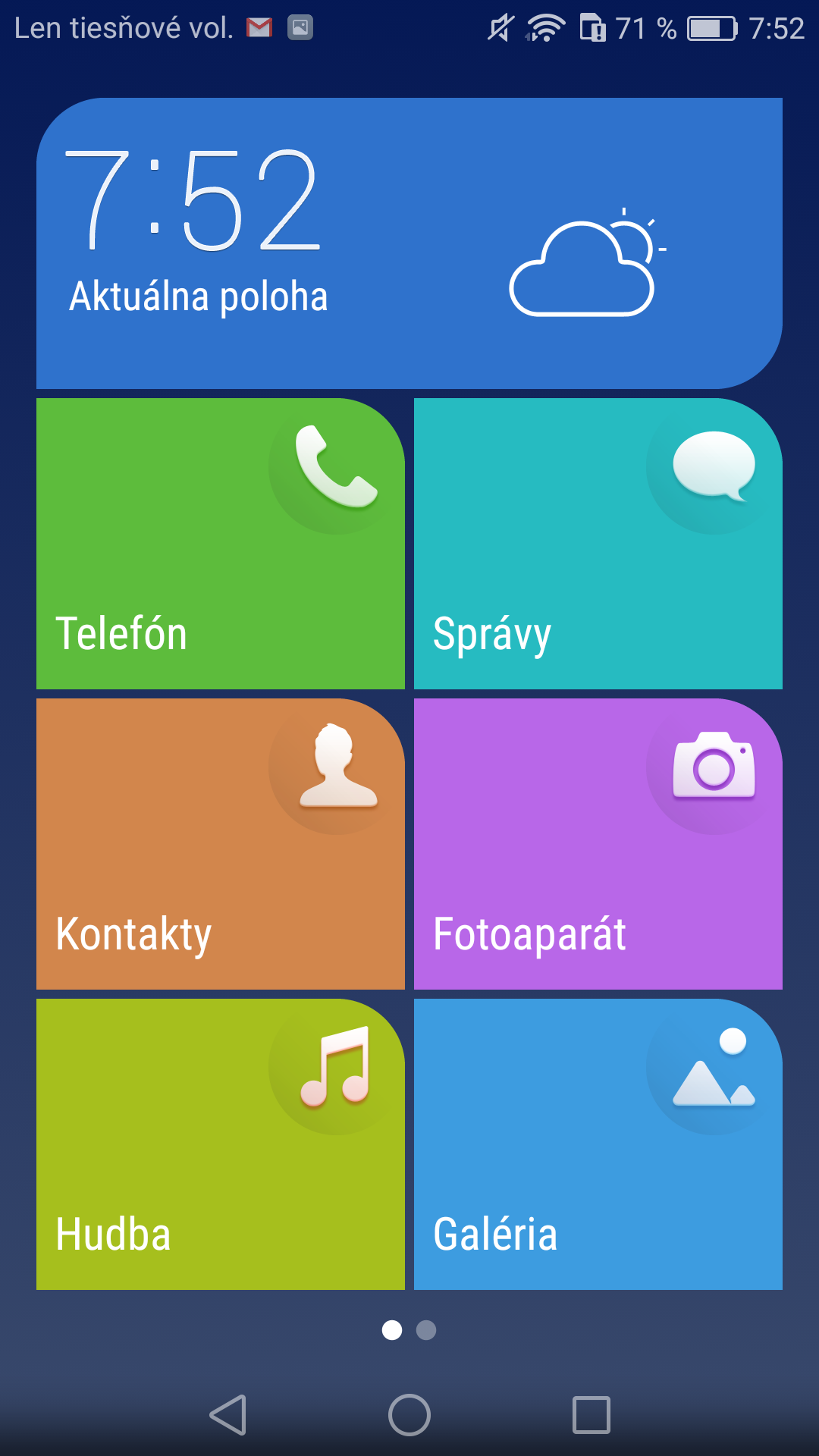The image size is (819, 1456).
Task: Open the Kontakty tile
Action: click(221, 844)
